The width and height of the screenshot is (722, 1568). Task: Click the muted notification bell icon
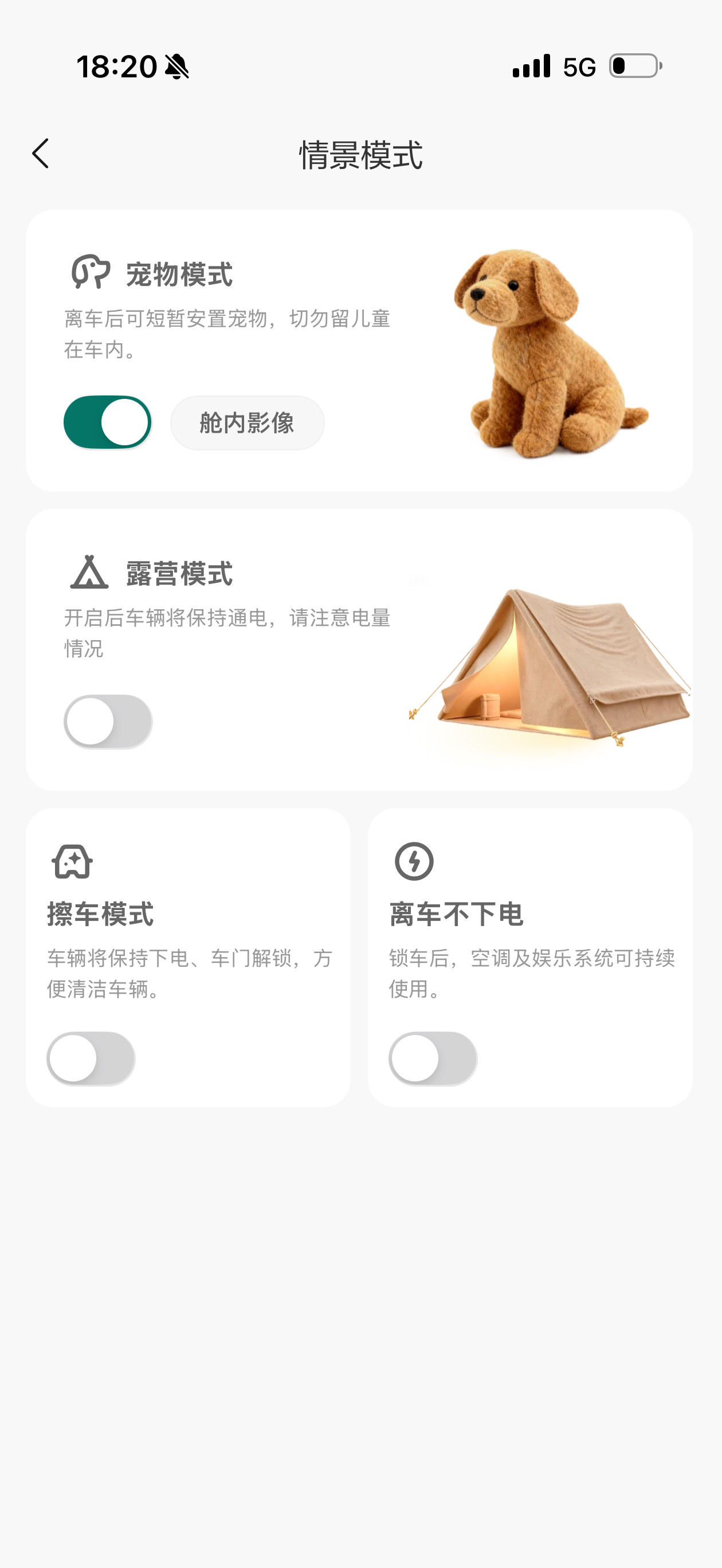[176, 68]
